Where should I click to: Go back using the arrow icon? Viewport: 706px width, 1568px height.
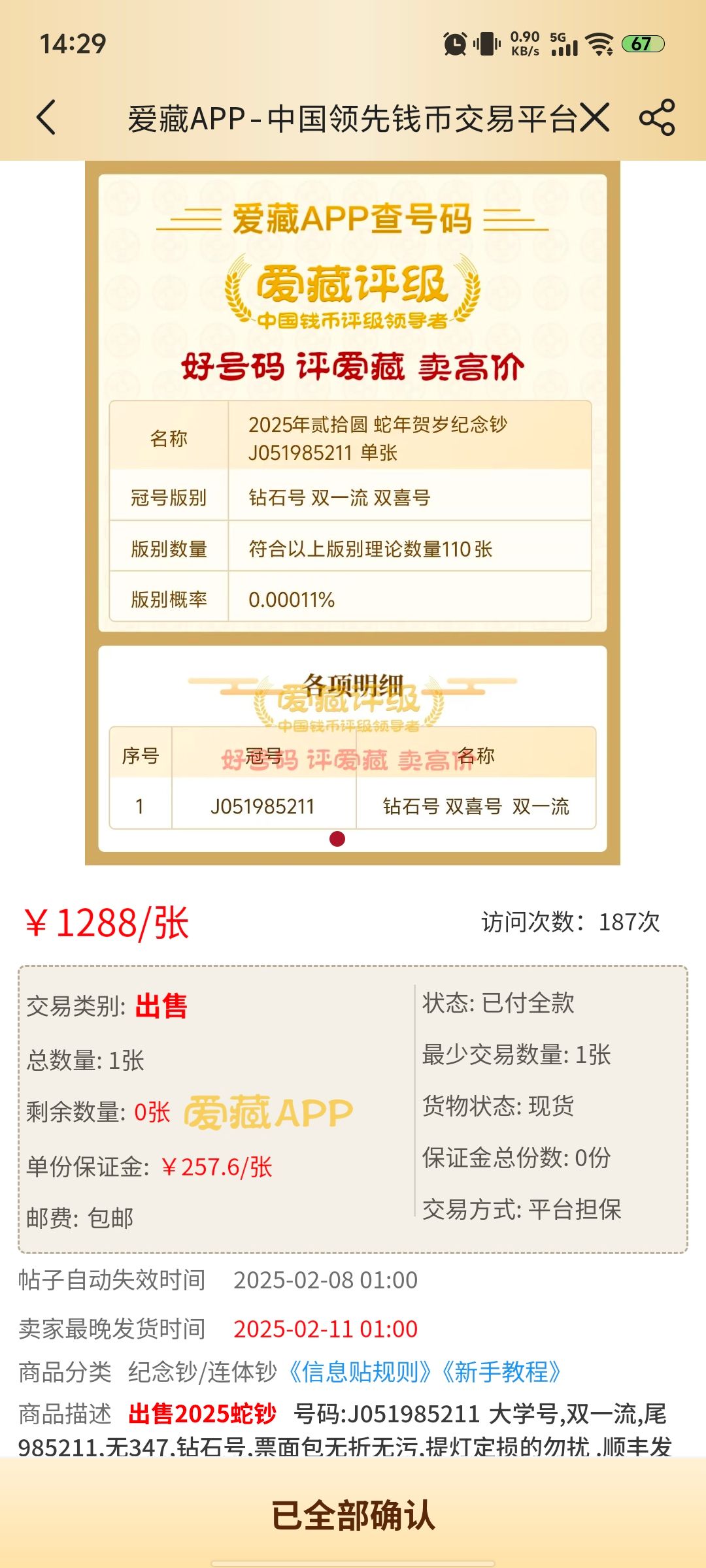coord(46,118)
